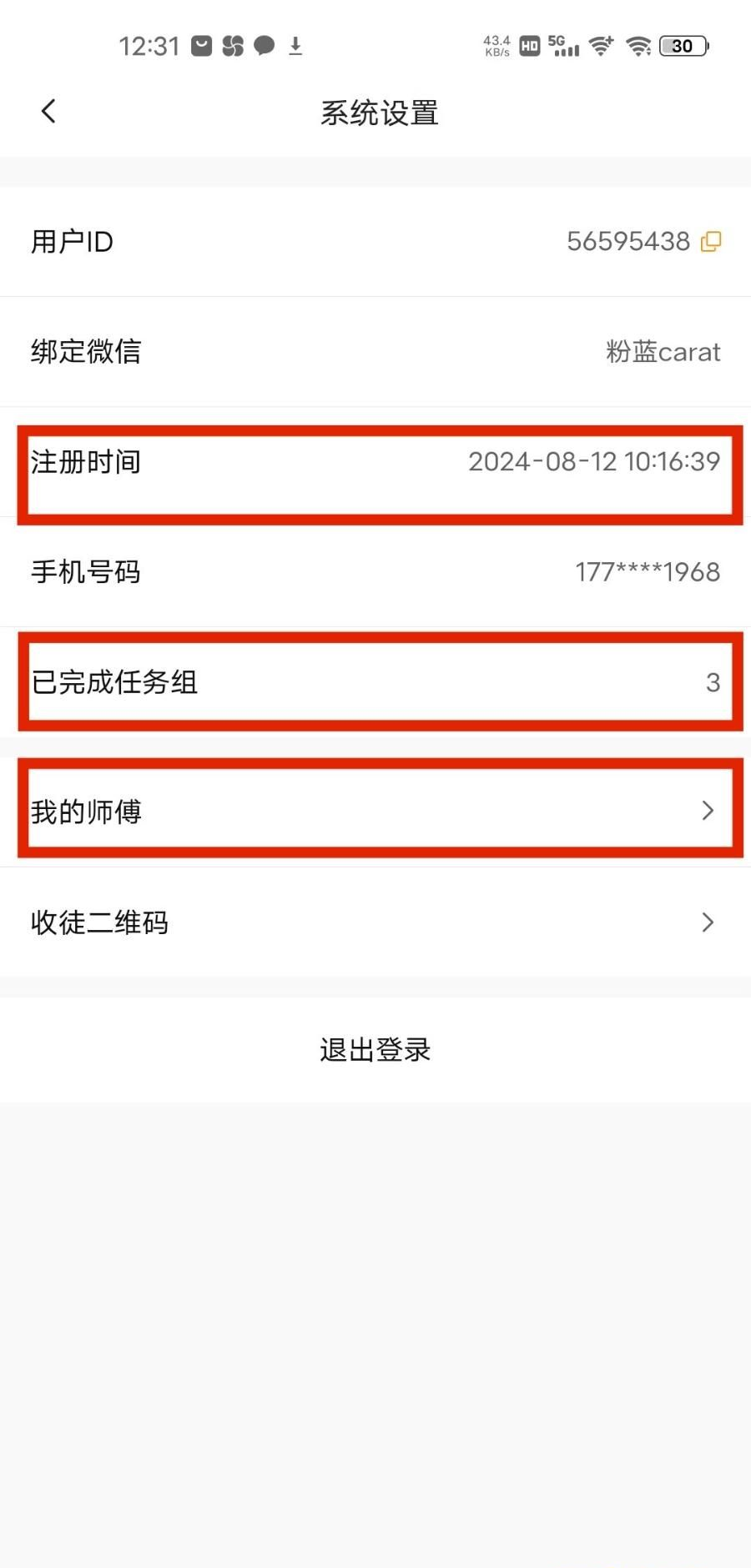Copy the user ID 56595438
This screenshot has height=1568, width=751.
[x=711, y=241]
